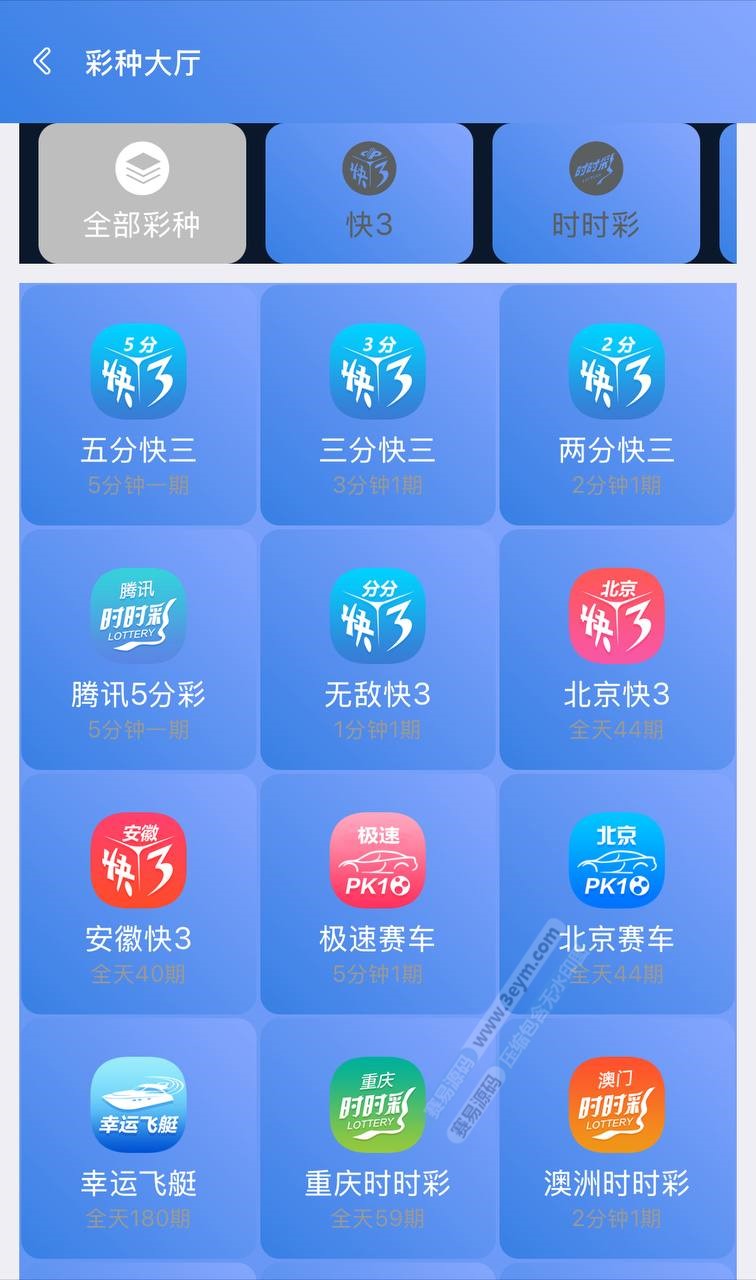Viewport: 756px width, 1280px height.
Task: Open the 五分快三 lottery card
Action: [x=138, y=405]
